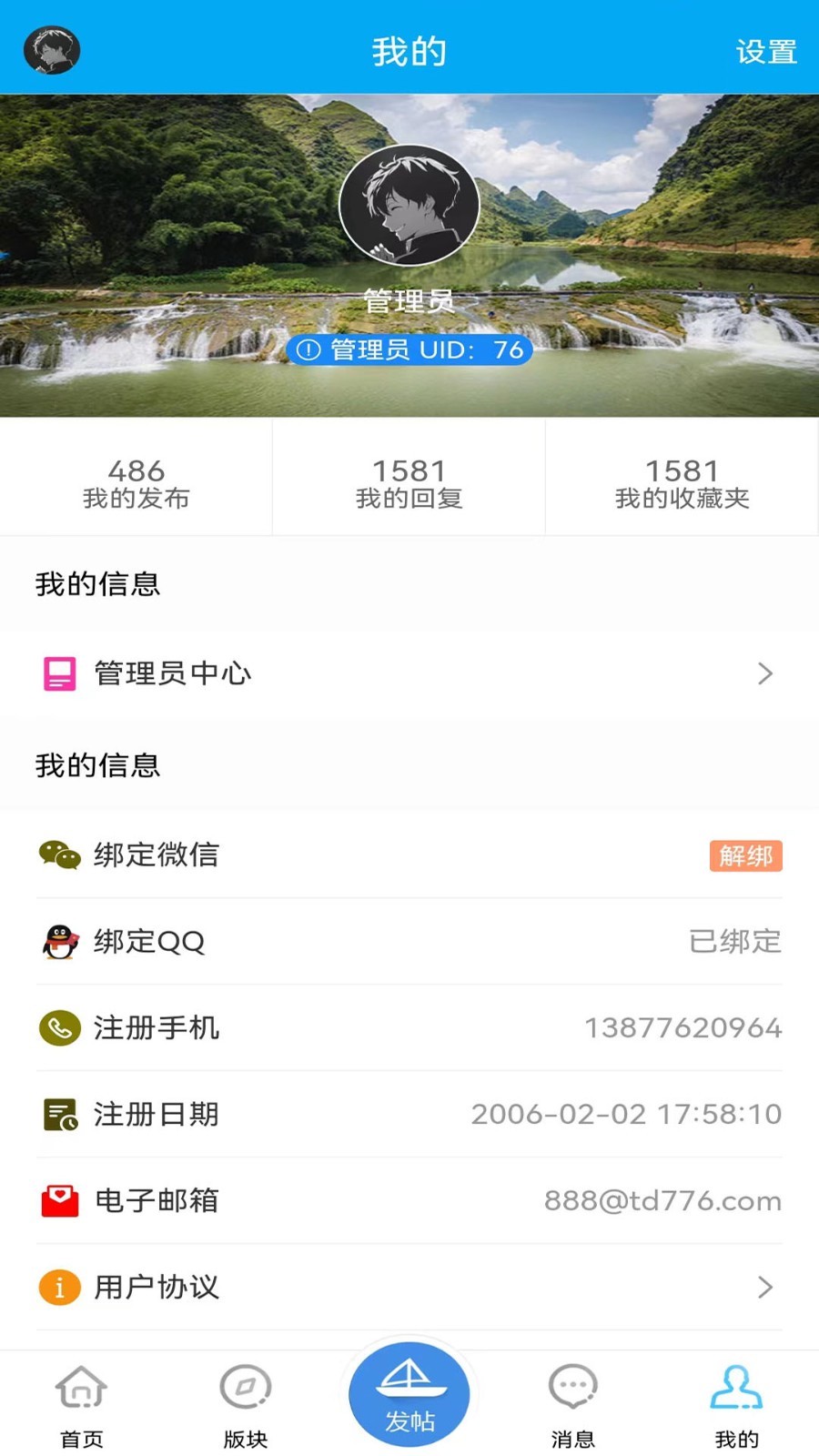819x1456 pixels.
Task: Click the red envelope icon for 电子邮箱
Action: 59,1200
